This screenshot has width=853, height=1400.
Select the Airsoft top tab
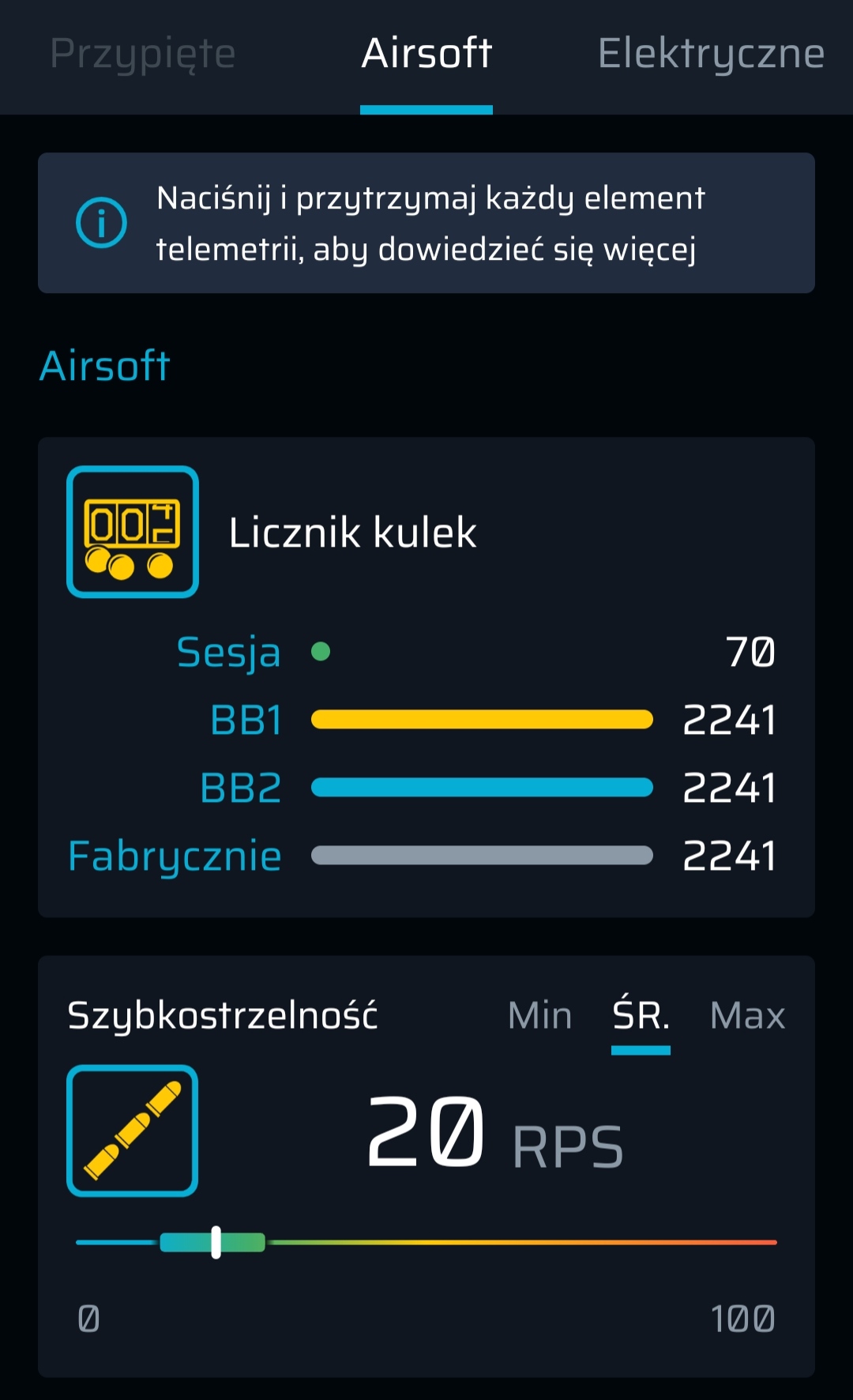pyautogui.click(x=426, y=54)
